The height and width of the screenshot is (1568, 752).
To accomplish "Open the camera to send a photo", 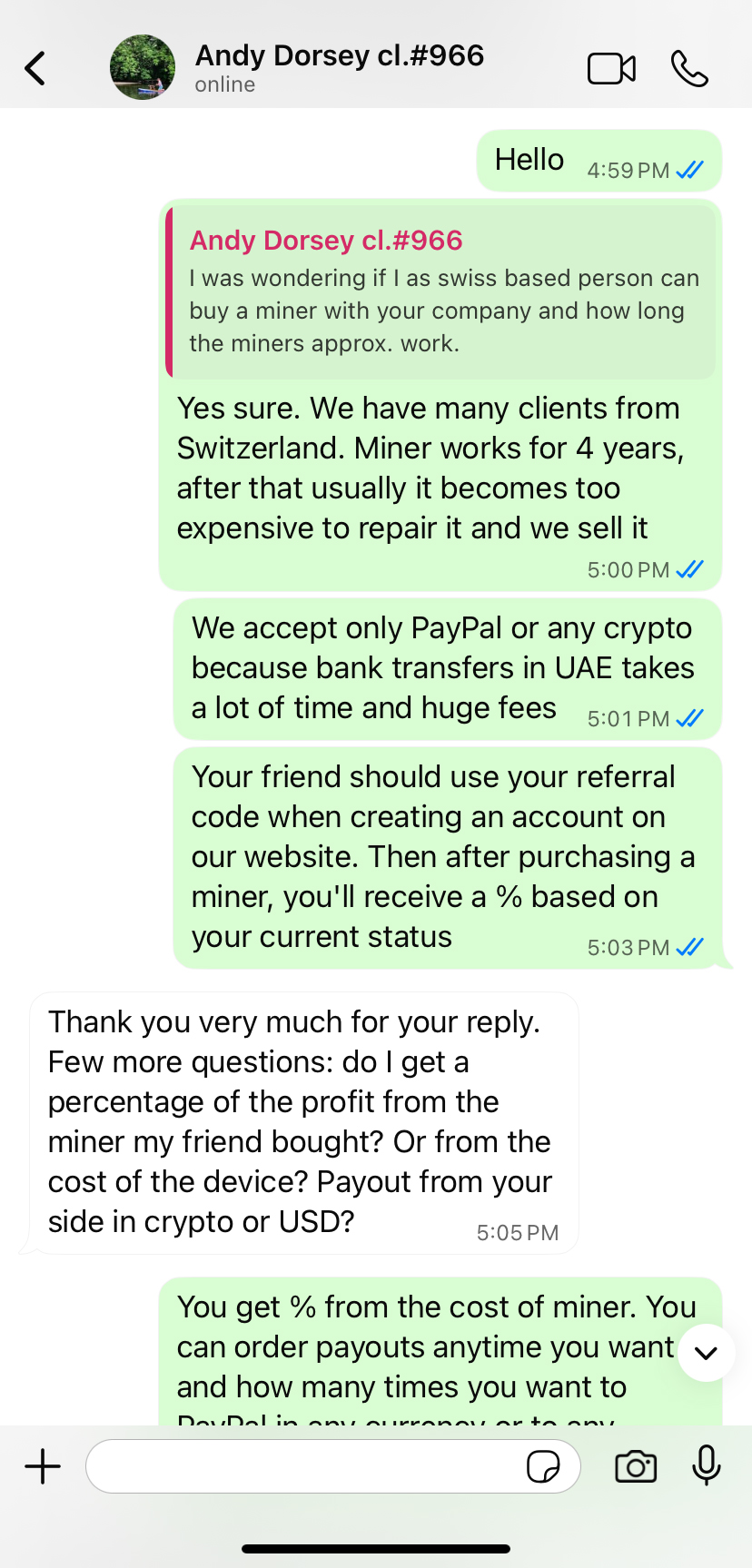I will (636, 1466).
